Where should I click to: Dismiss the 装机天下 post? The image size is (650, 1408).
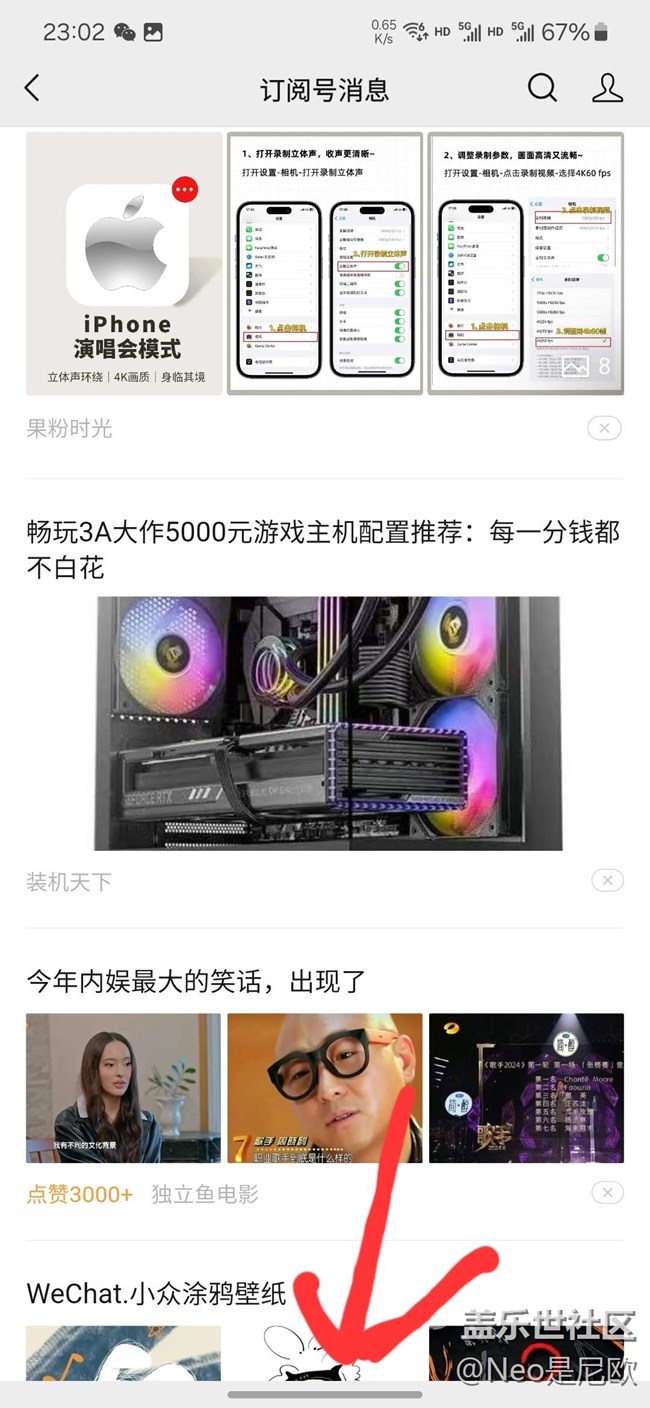pyautogui.click(x=605, y=881)
